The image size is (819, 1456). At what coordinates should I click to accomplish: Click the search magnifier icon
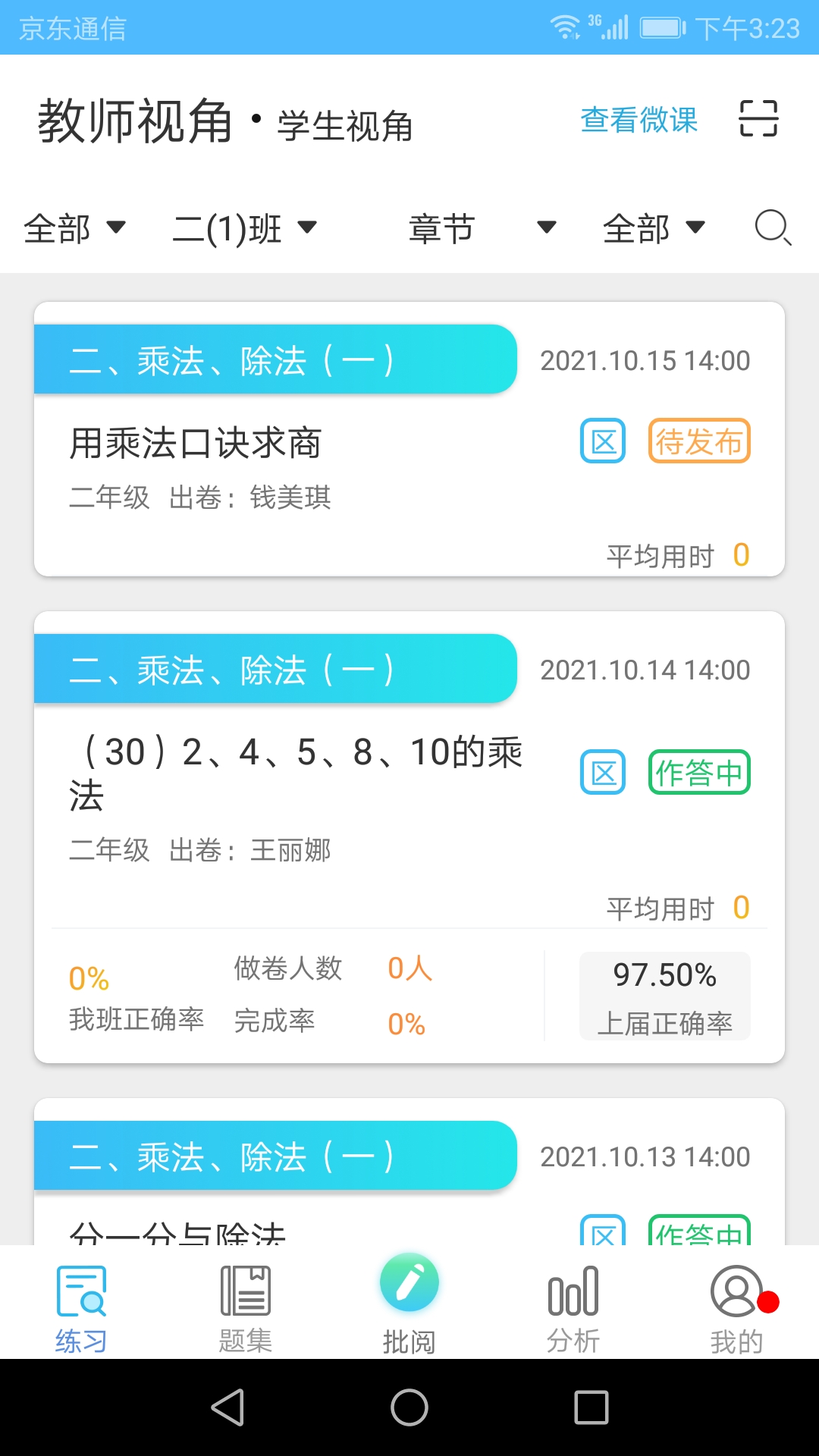[771, 228]
